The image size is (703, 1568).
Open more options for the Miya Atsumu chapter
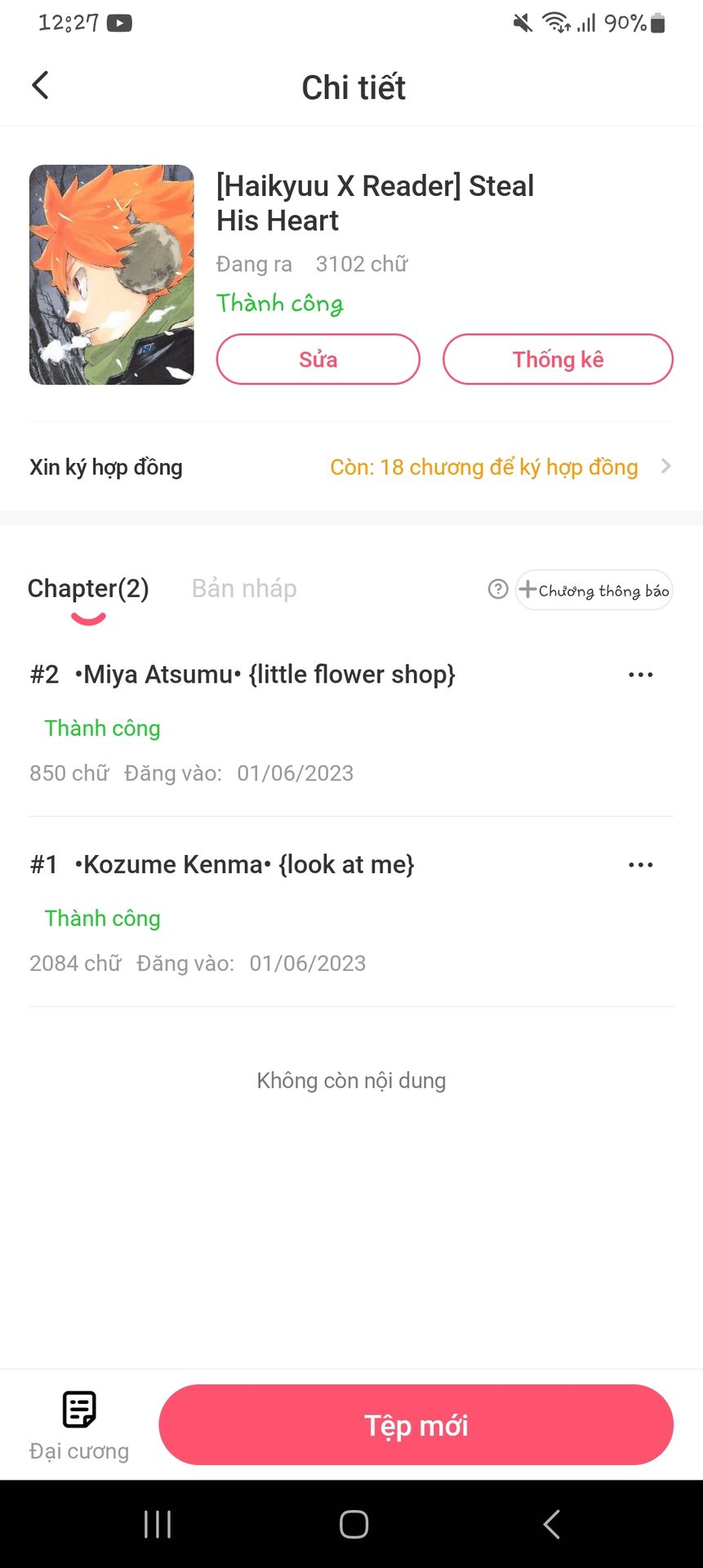pos(640,675)
